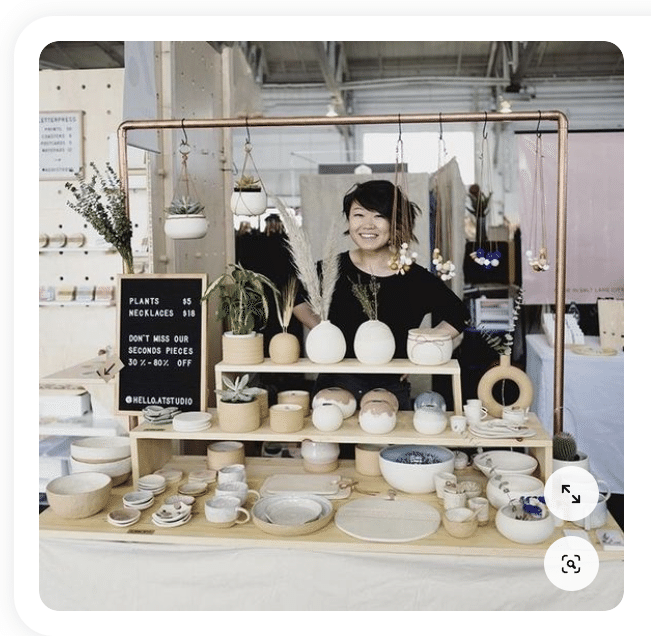Start visual search on this image

pyautogui.click(x=571, y=564)
